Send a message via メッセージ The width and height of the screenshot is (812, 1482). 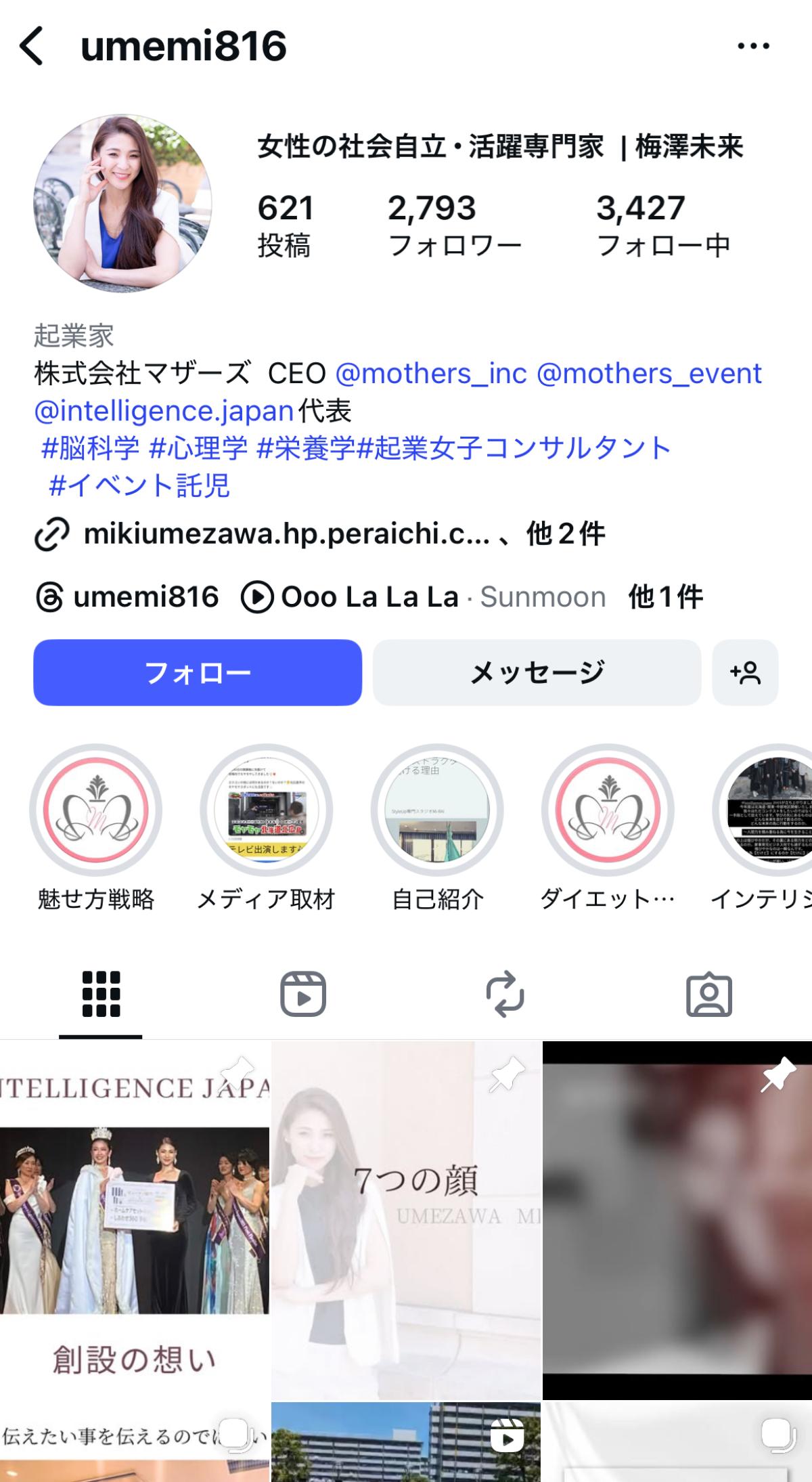[x=537, y=672]
